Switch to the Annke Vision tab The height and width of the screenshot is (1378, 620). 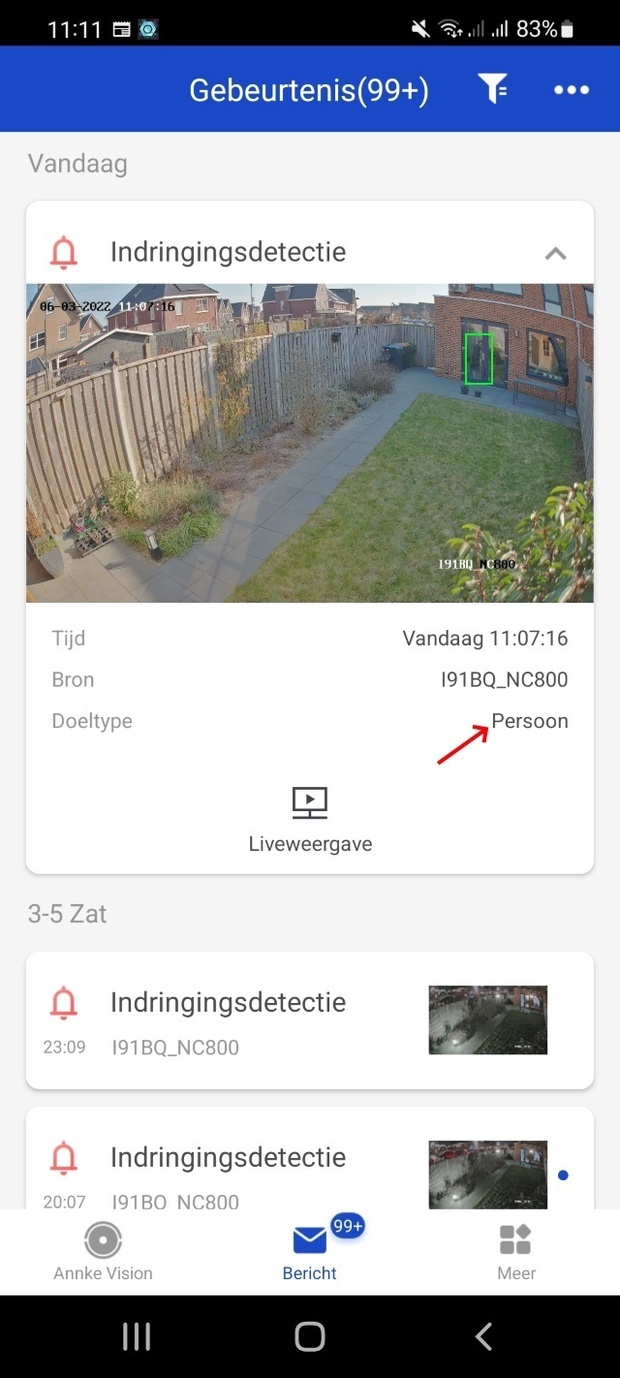pyautogui.click(x=103, y=1252)
